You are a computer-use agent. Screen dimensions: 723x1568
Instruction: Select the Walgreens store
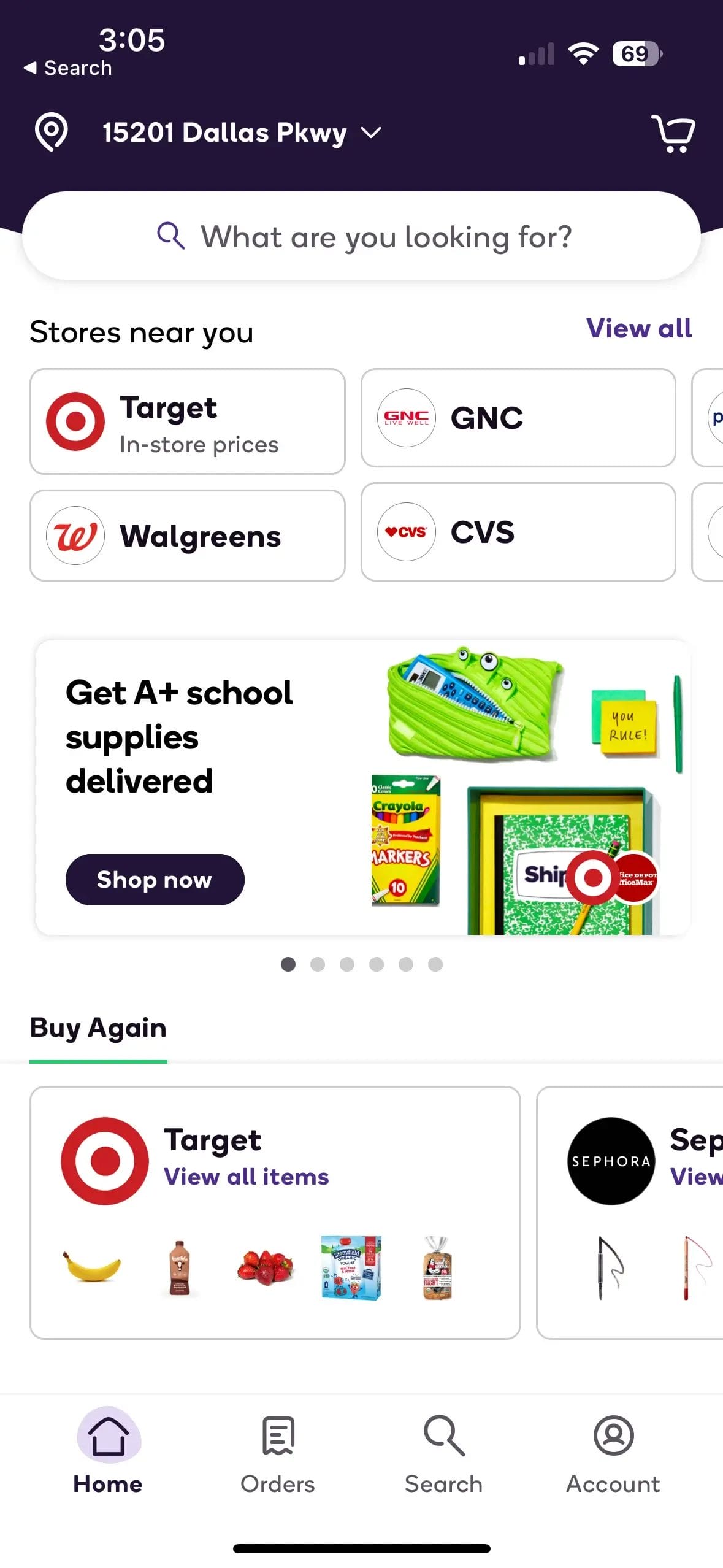pos(187,536)
